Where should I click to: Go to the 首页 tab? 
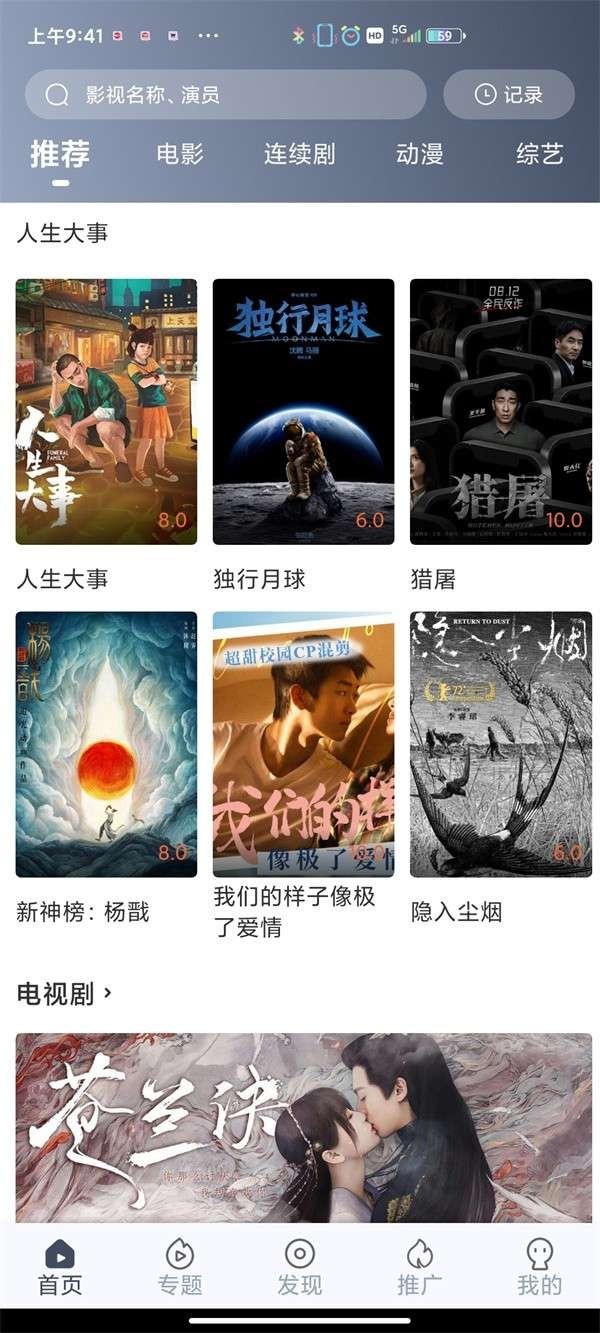click(x=60, y=1267)
